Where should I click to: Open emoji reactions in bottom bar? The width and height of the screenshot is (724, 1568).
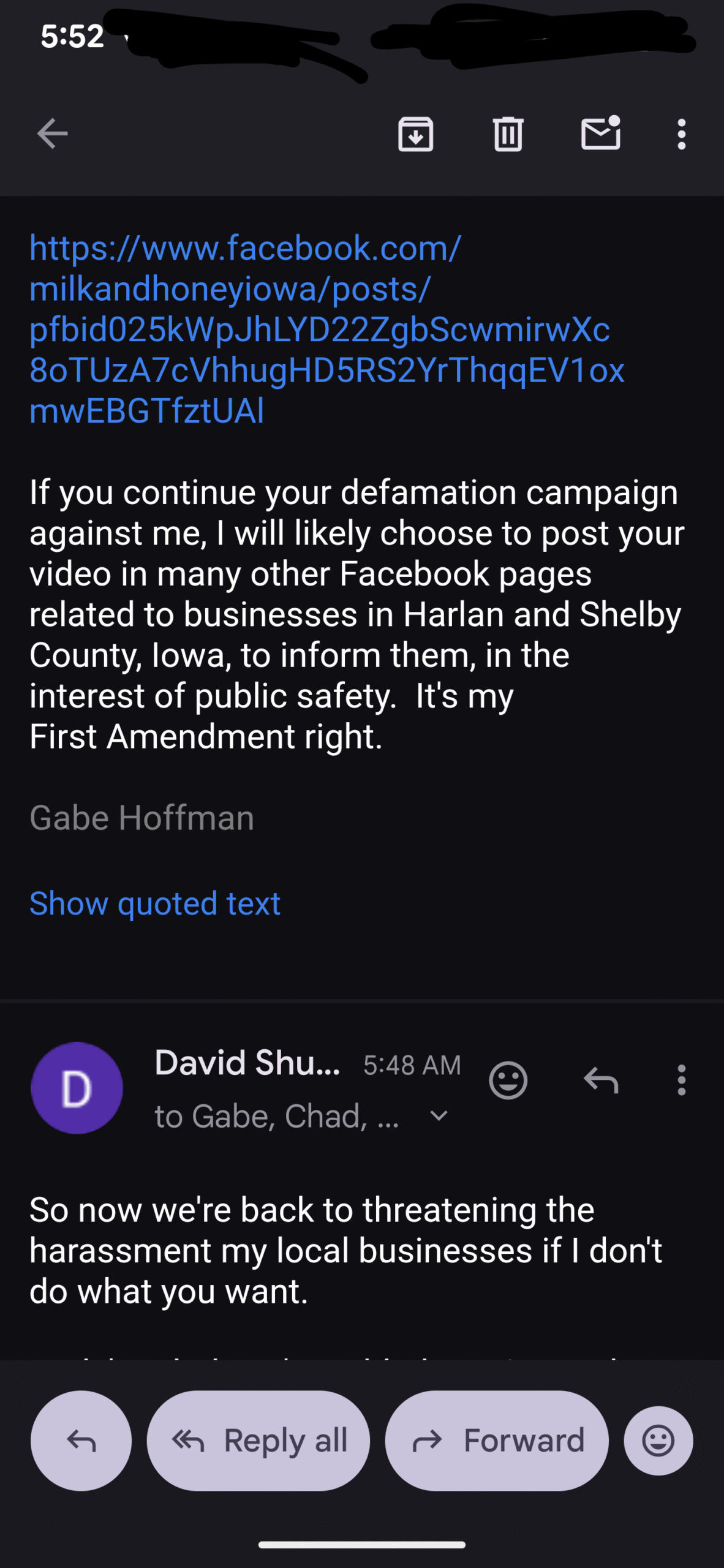[x=658, y=1441]
